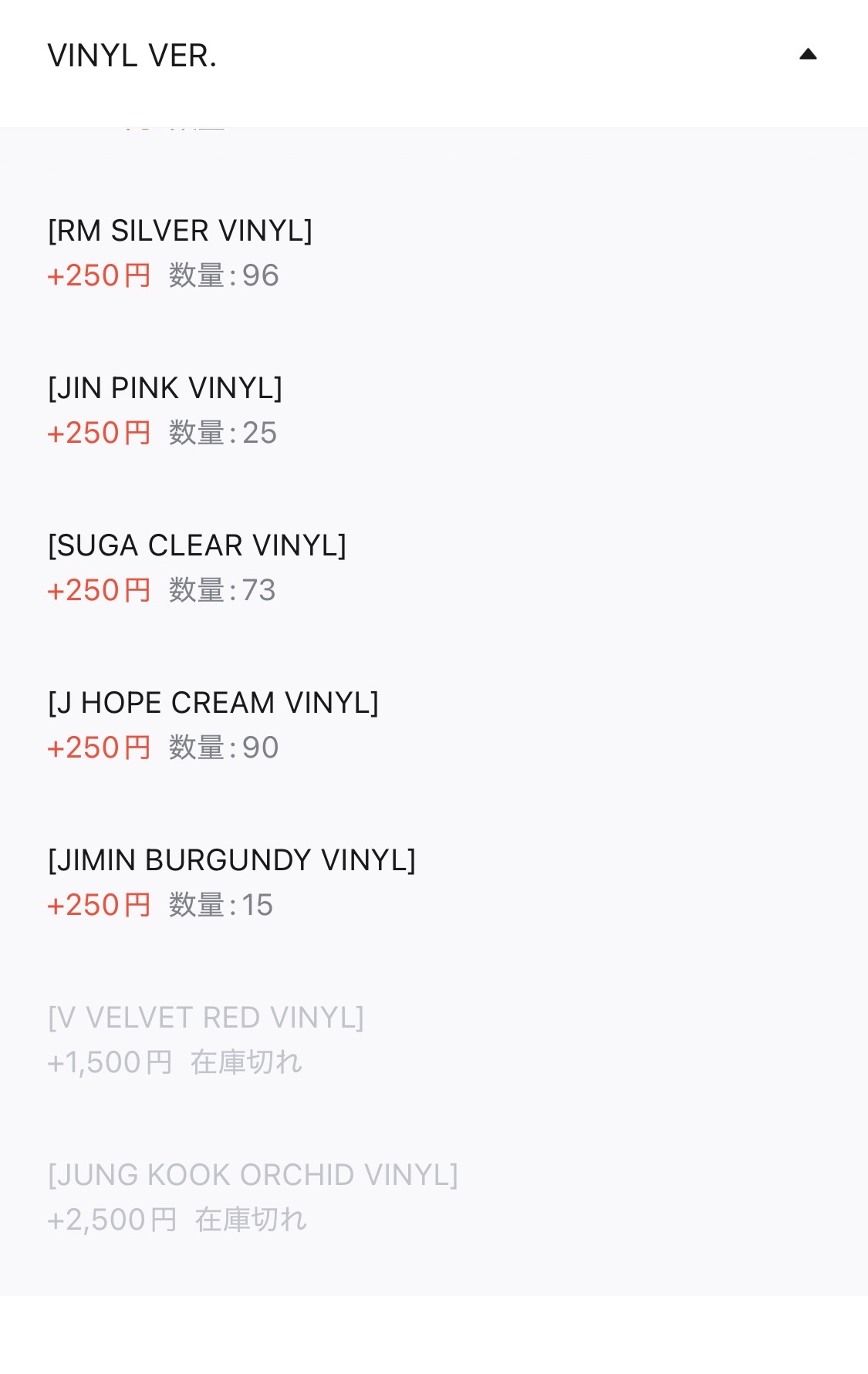Select J HOPE CREAM VINYL
The image size is (868, 1374).
213,724
